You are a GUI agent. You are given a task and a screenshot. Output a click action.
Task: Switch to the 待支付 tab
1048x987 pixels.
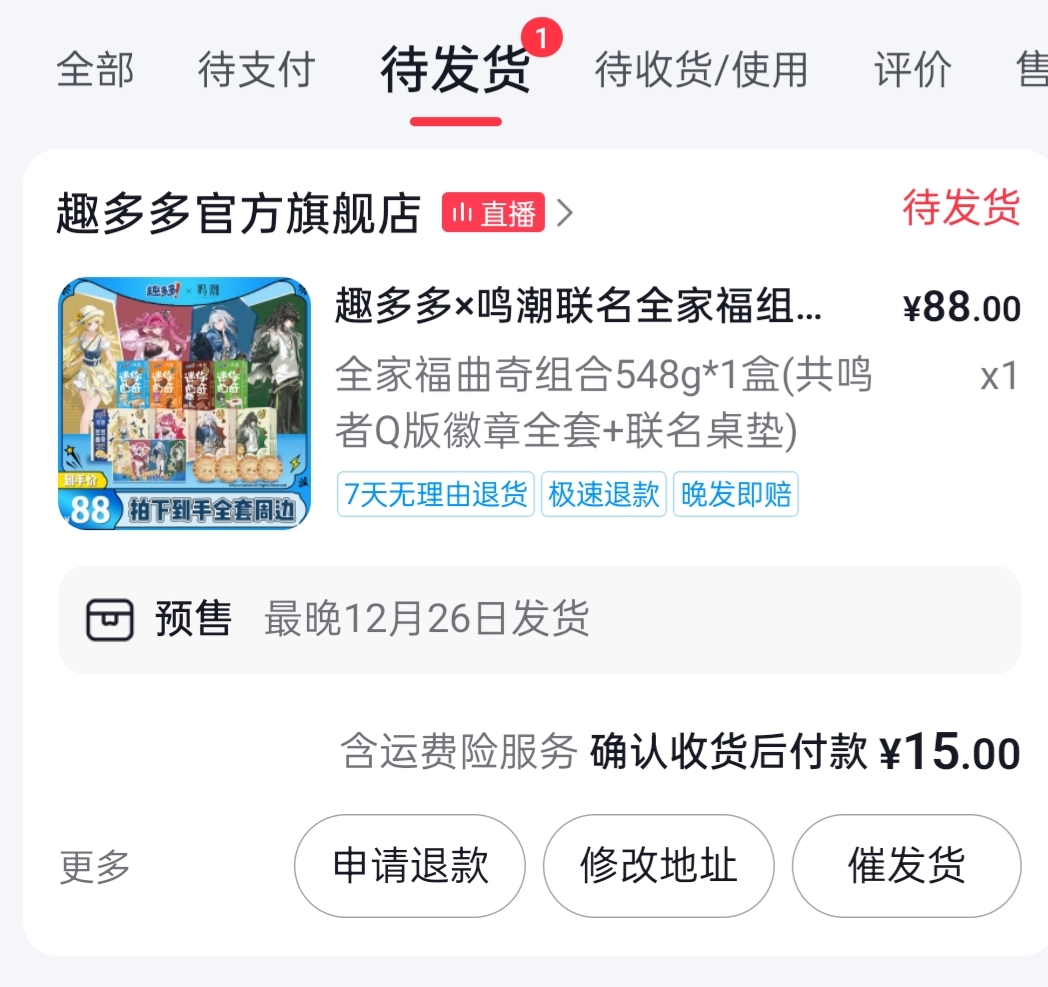[256, 70]
